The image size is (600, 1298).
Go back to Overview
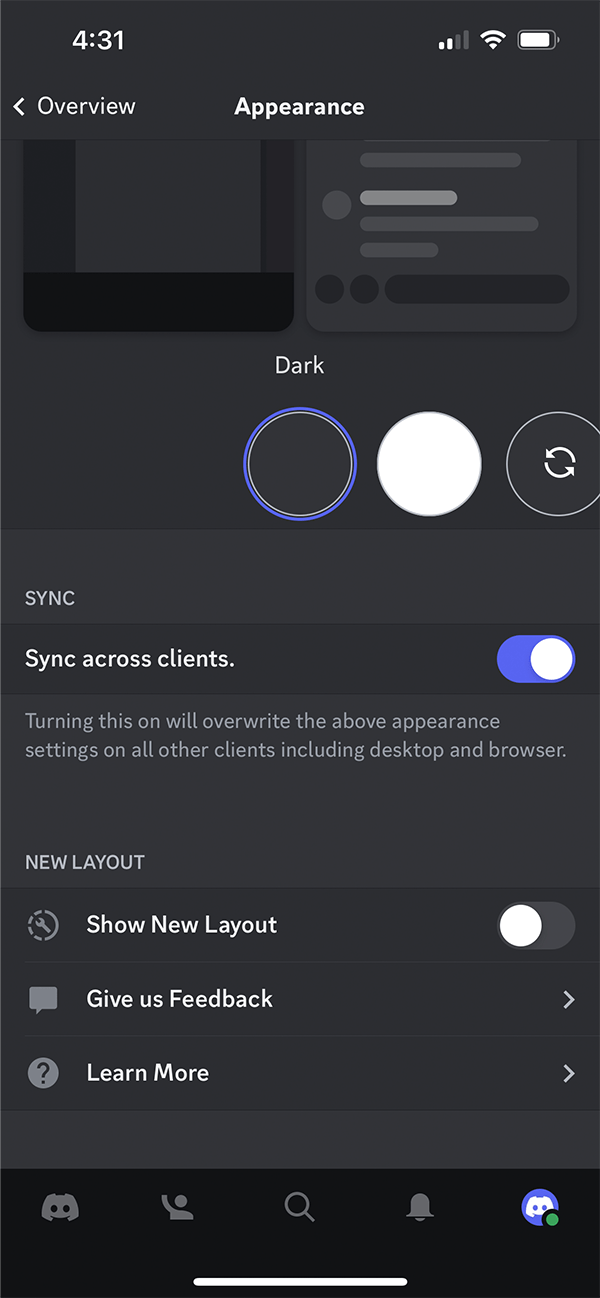point(74,107)
